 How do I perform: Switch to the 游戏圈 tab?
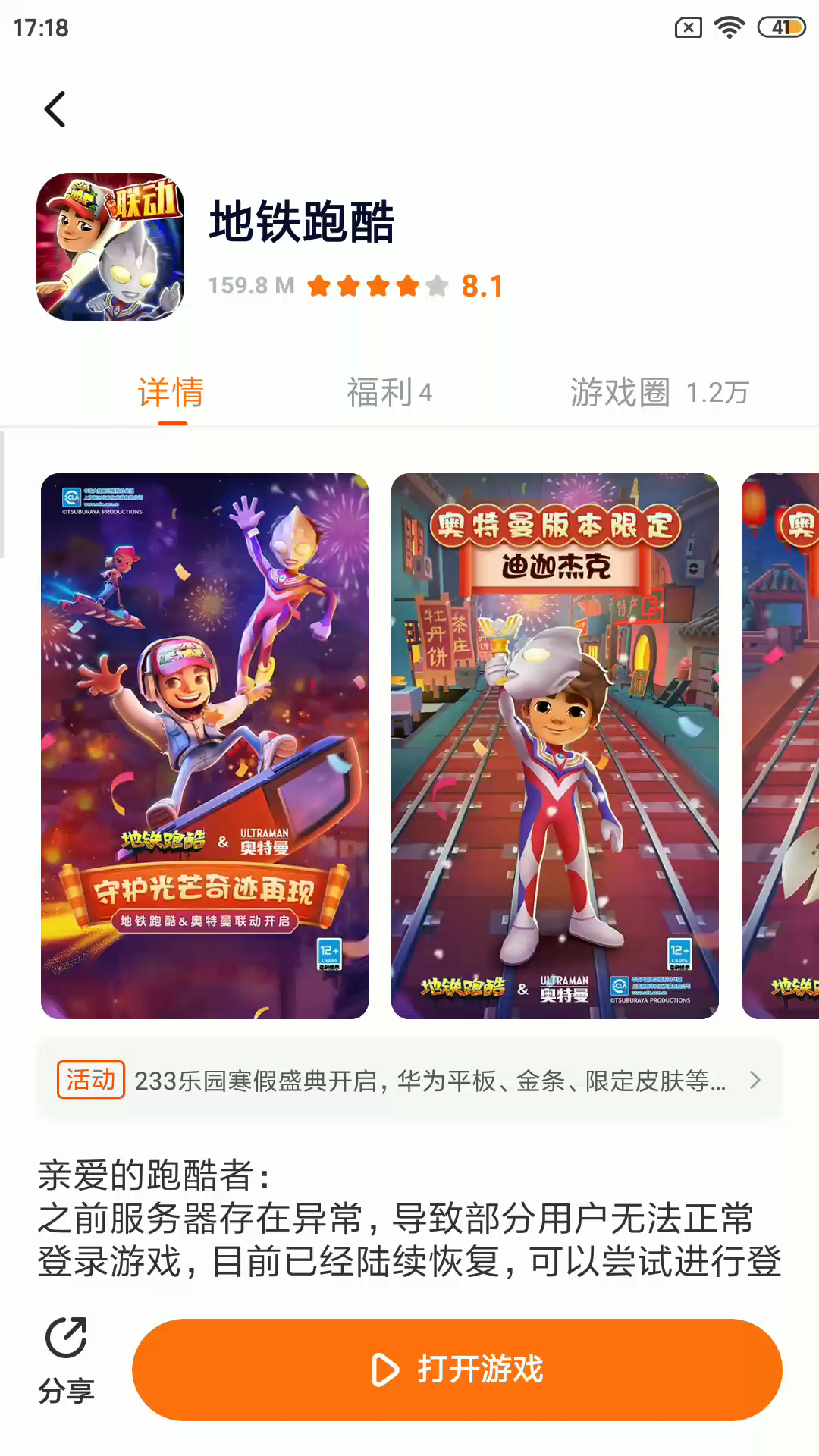(x=659, y=393)
